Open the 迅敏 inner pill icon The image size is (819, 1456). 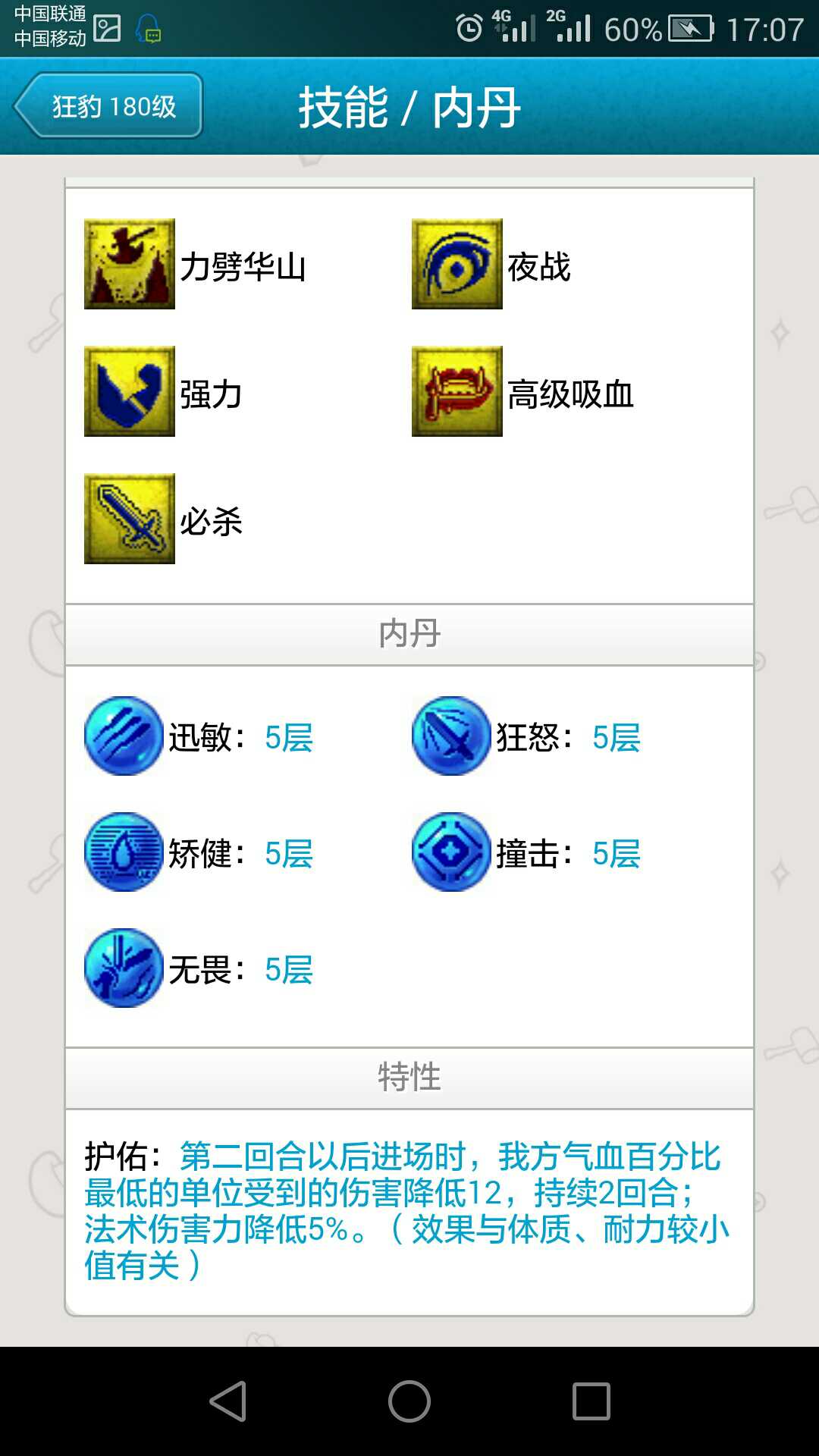(x=124, y=736)
